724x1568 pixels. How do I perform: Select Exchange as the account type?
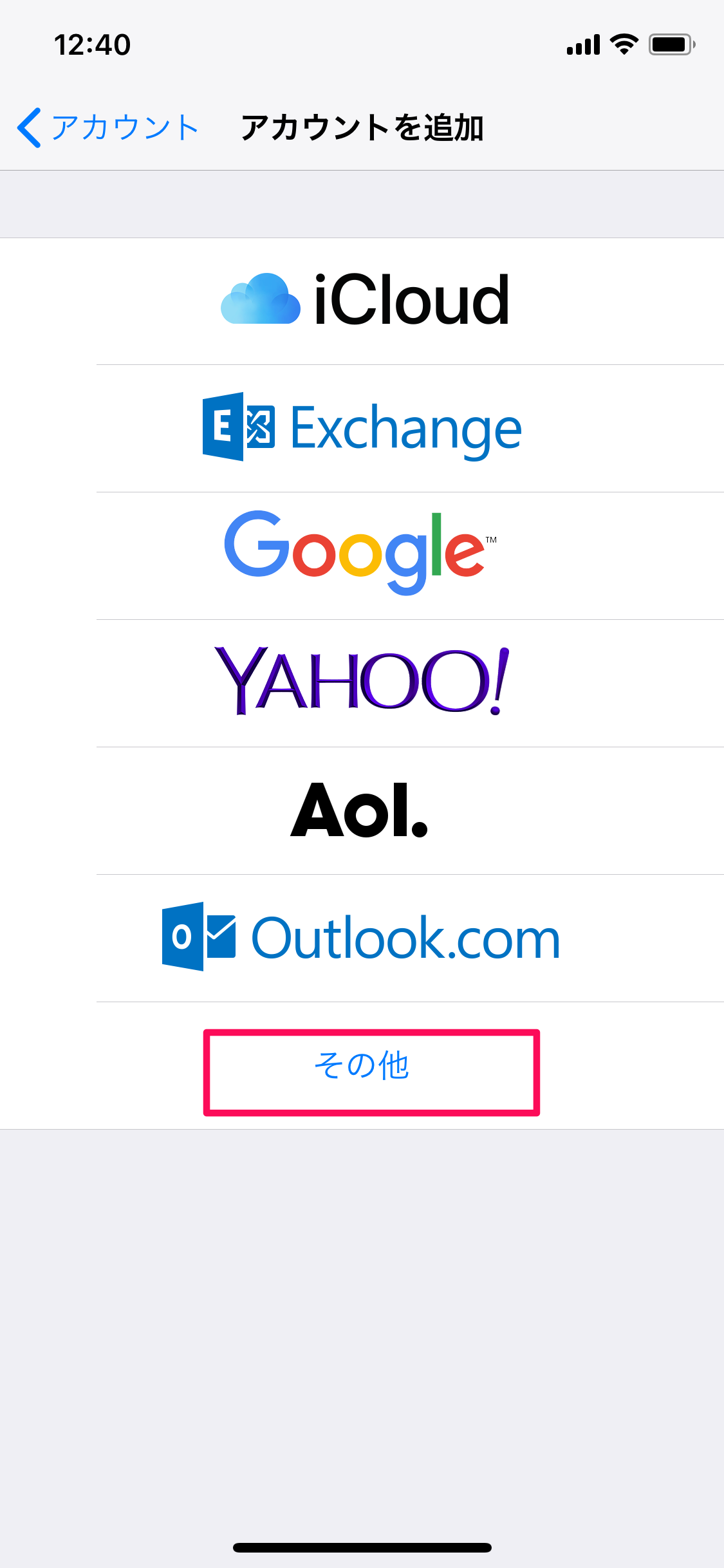coord(362,426)
